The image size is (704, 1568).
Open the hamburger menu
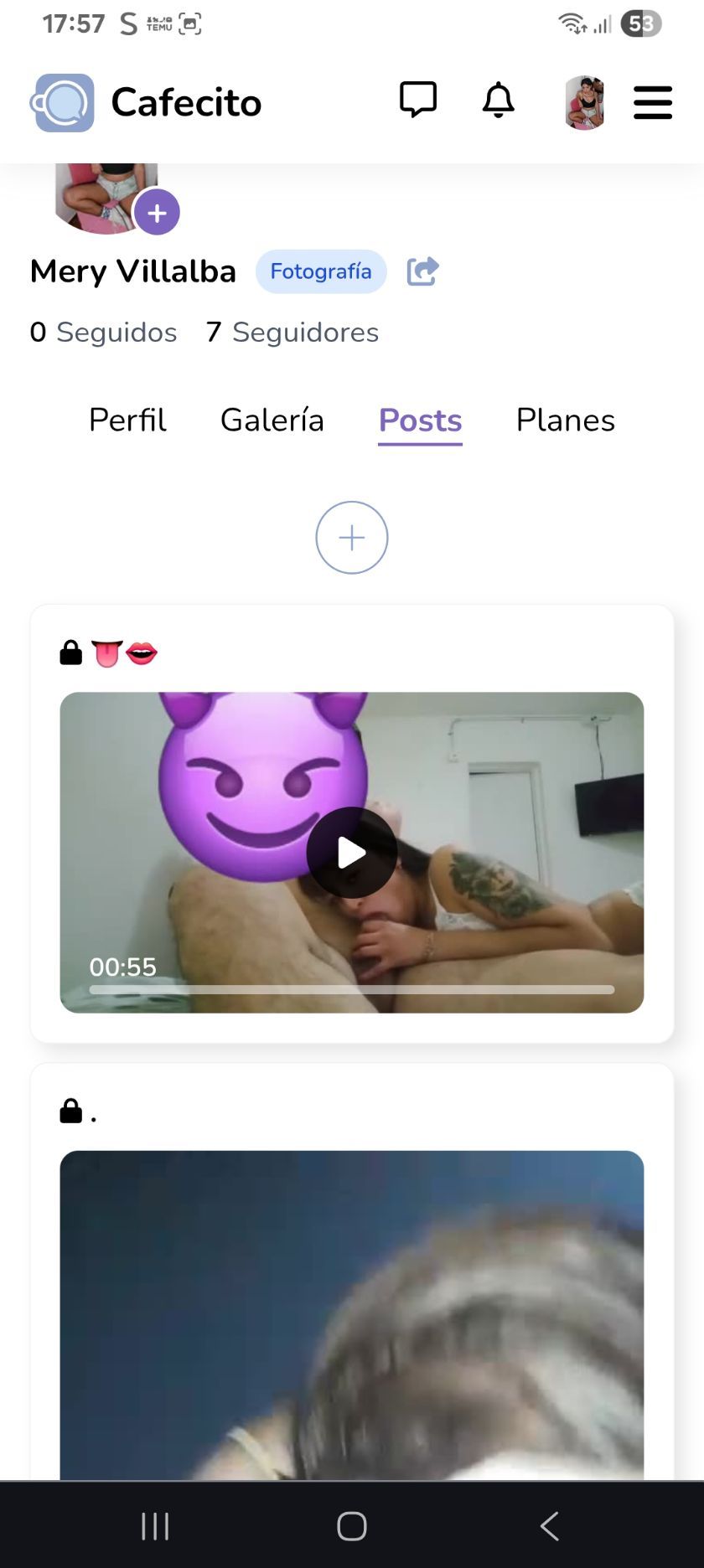(652, 102)
